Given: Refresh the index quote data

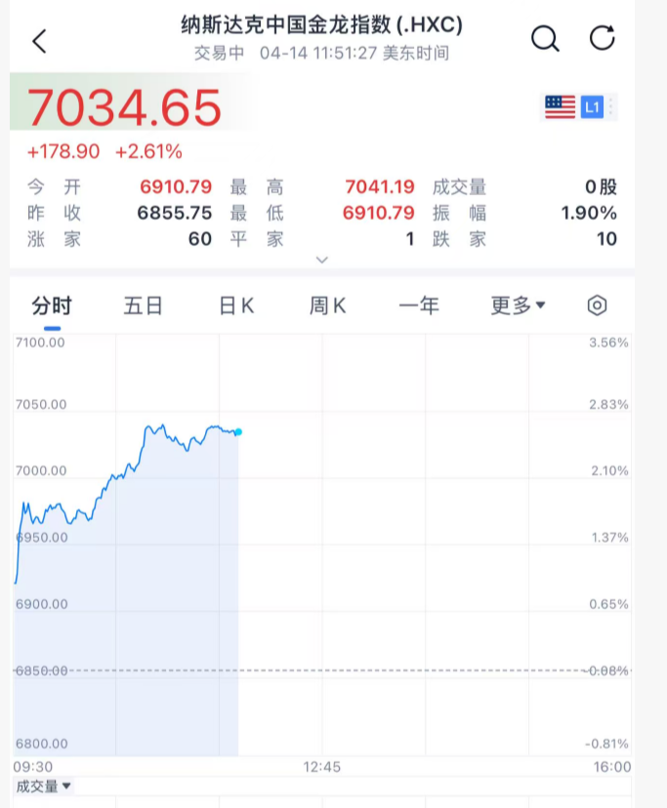Looking at the screenshot, I should pos(602,39).
